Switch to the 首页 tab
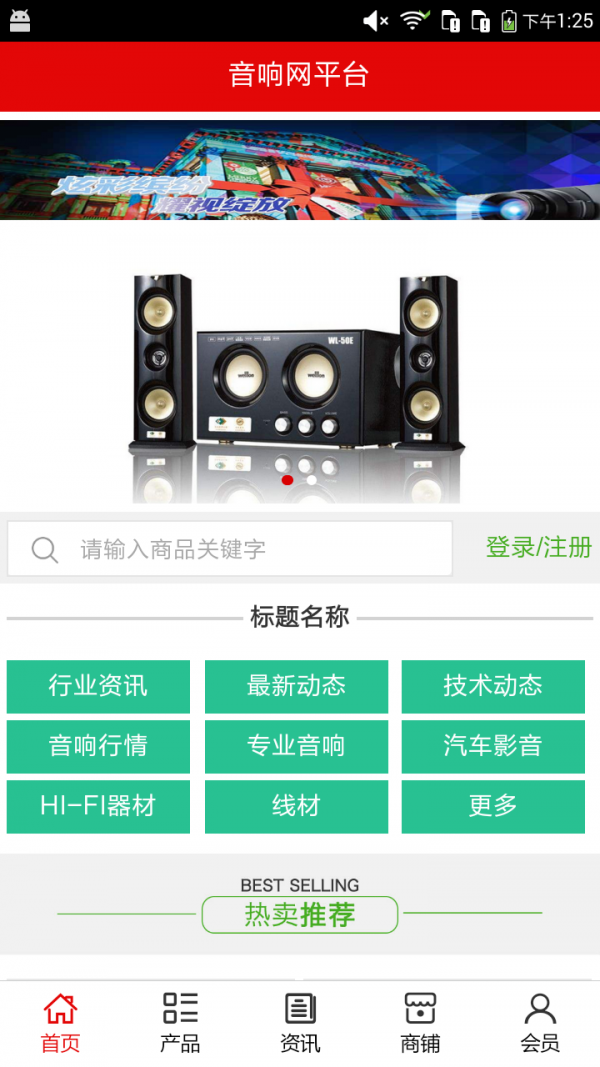 pos(60,1023)
